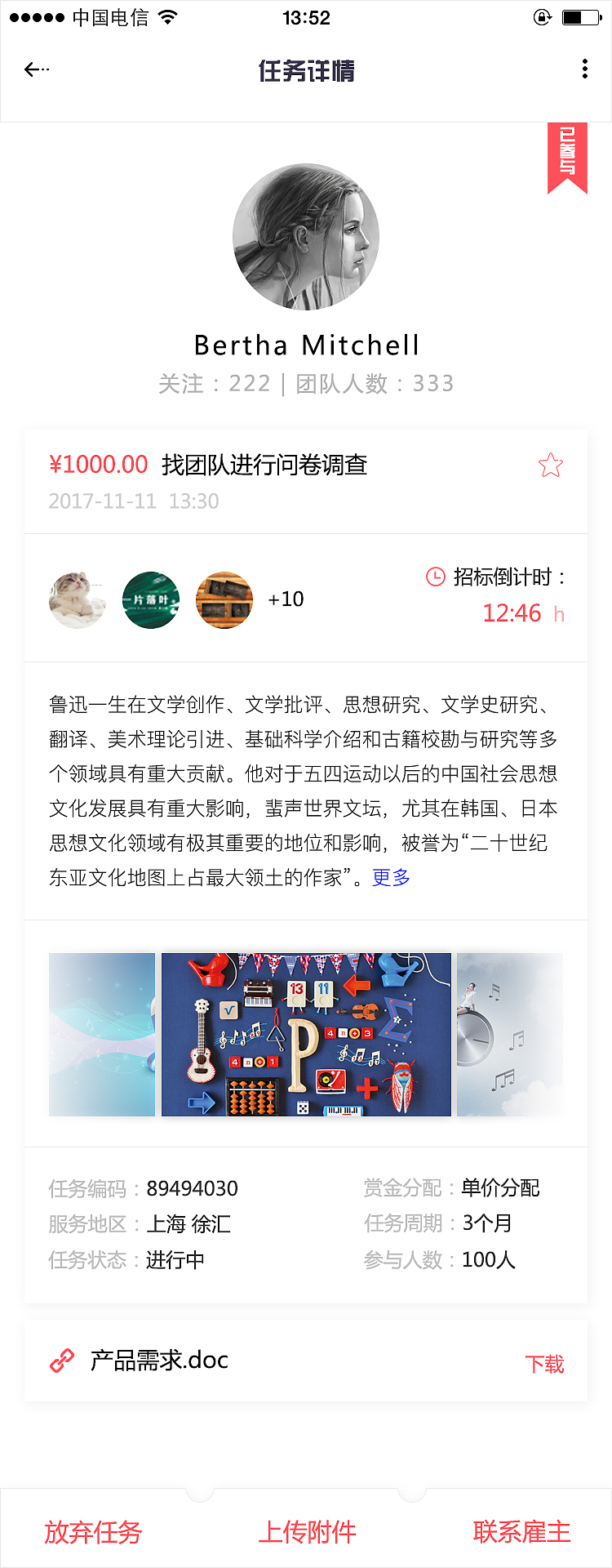612x1568 pixels.
Task: Open the music notes sky image
Action: [x=510, y=1035]
